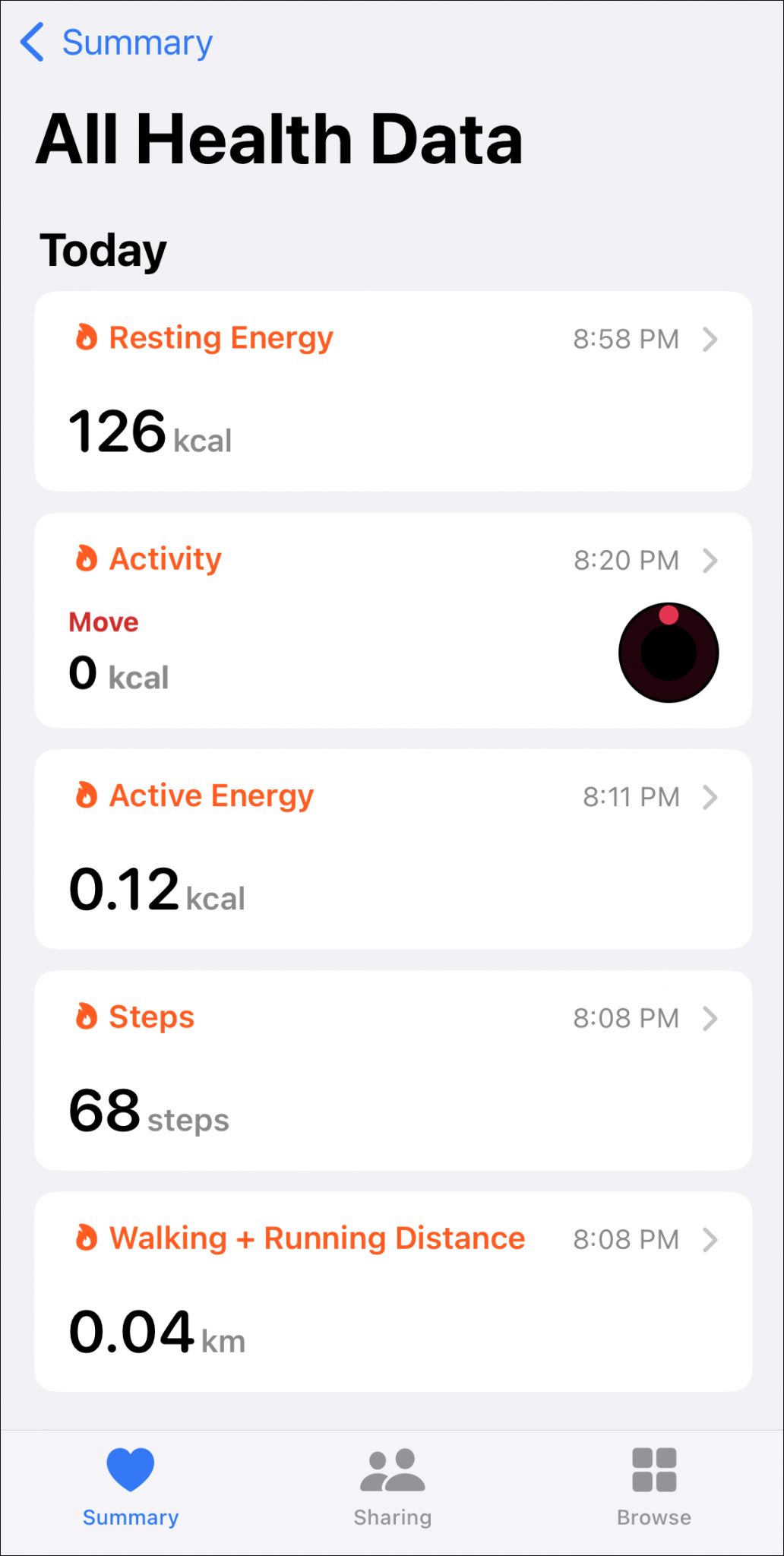Tap the Move activity ring graphic
Screen dimensions: 784x1556
coord(668,652)
